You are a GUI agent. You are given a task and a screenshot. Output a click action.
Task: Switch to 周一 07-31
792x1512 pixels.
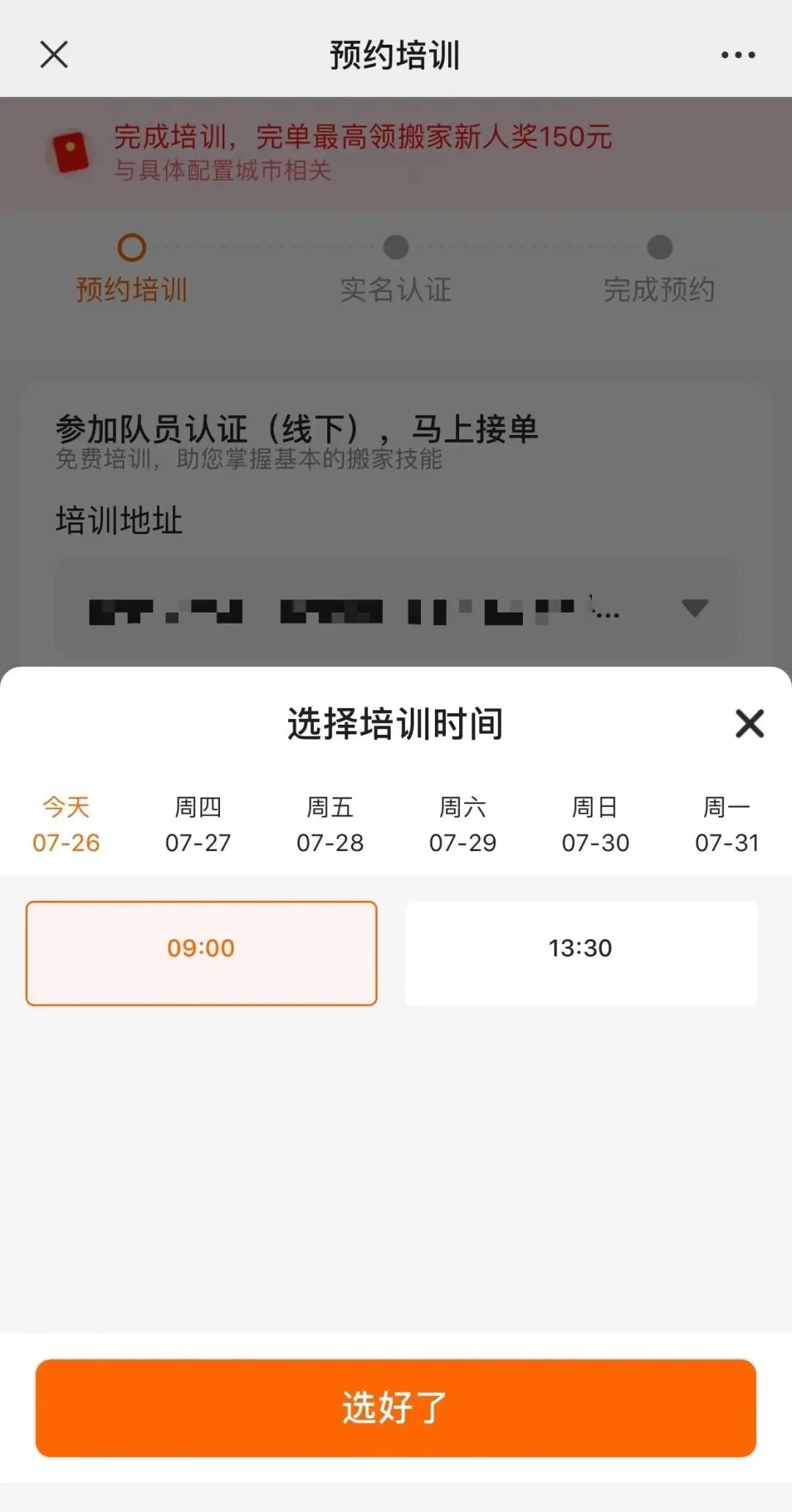[x=727, y=825]
